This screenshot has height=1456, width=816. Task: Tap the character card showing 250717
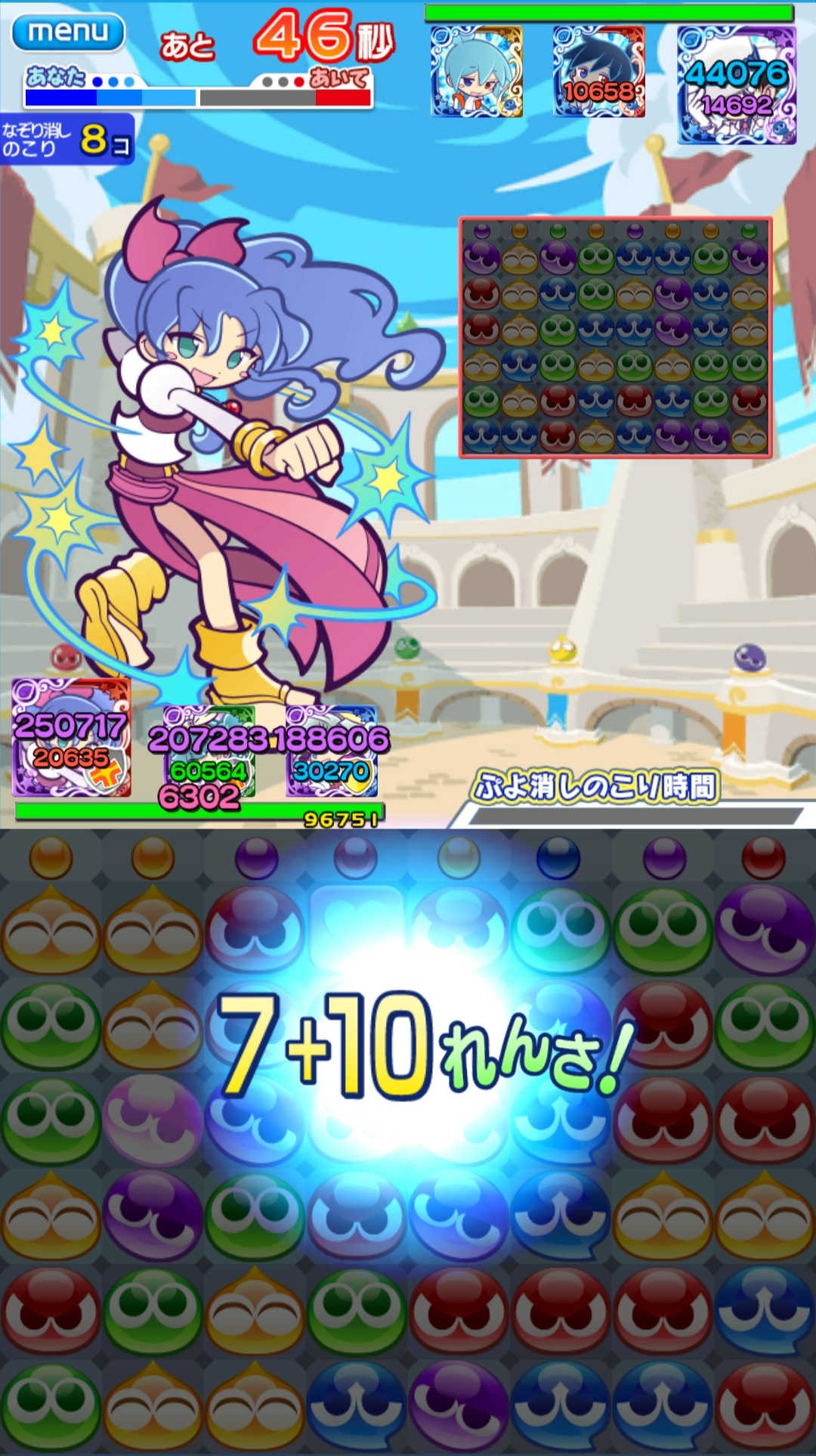click(71, 739)
